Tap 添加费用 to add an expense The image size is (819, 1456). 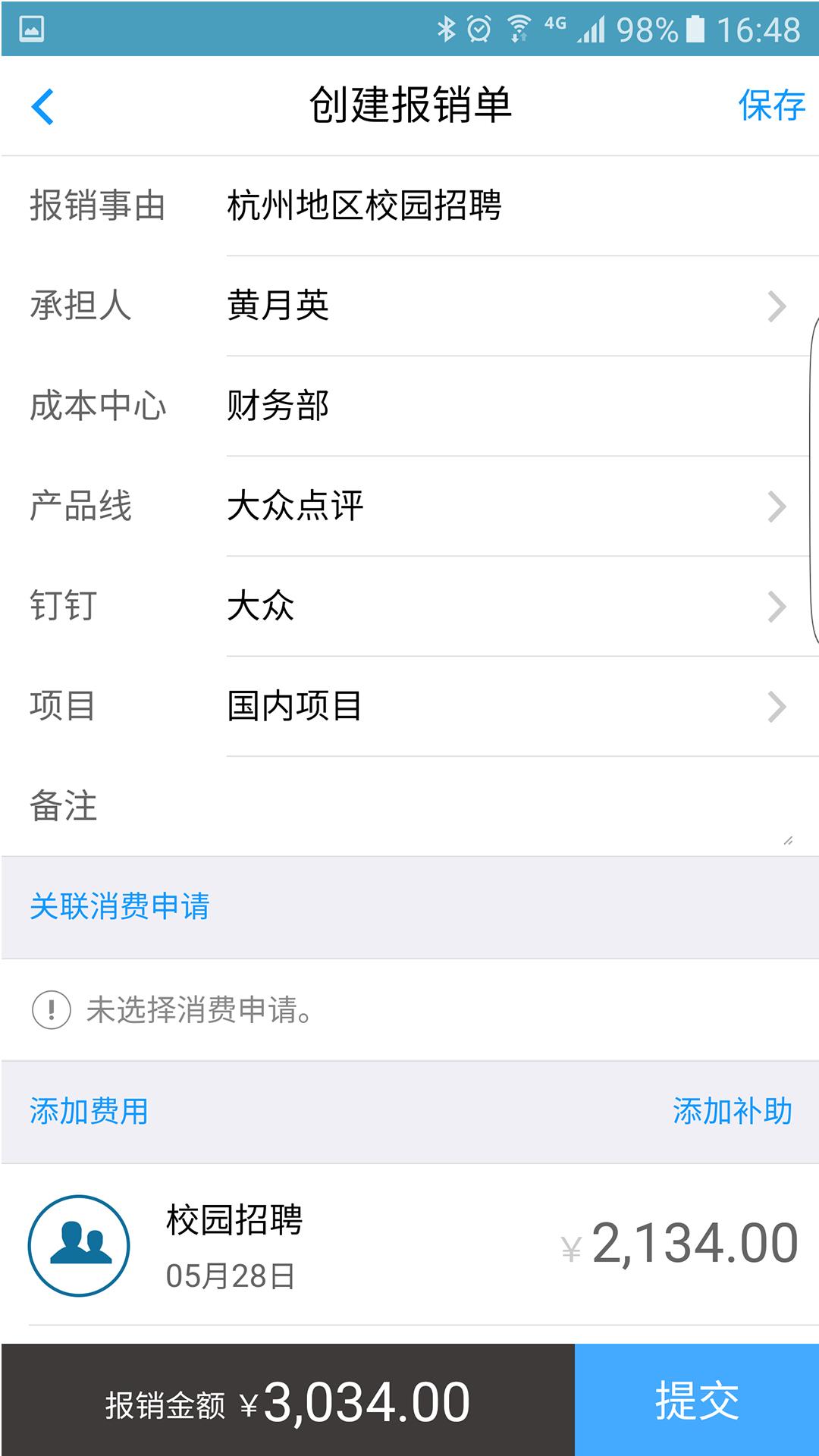[89, 1111]
